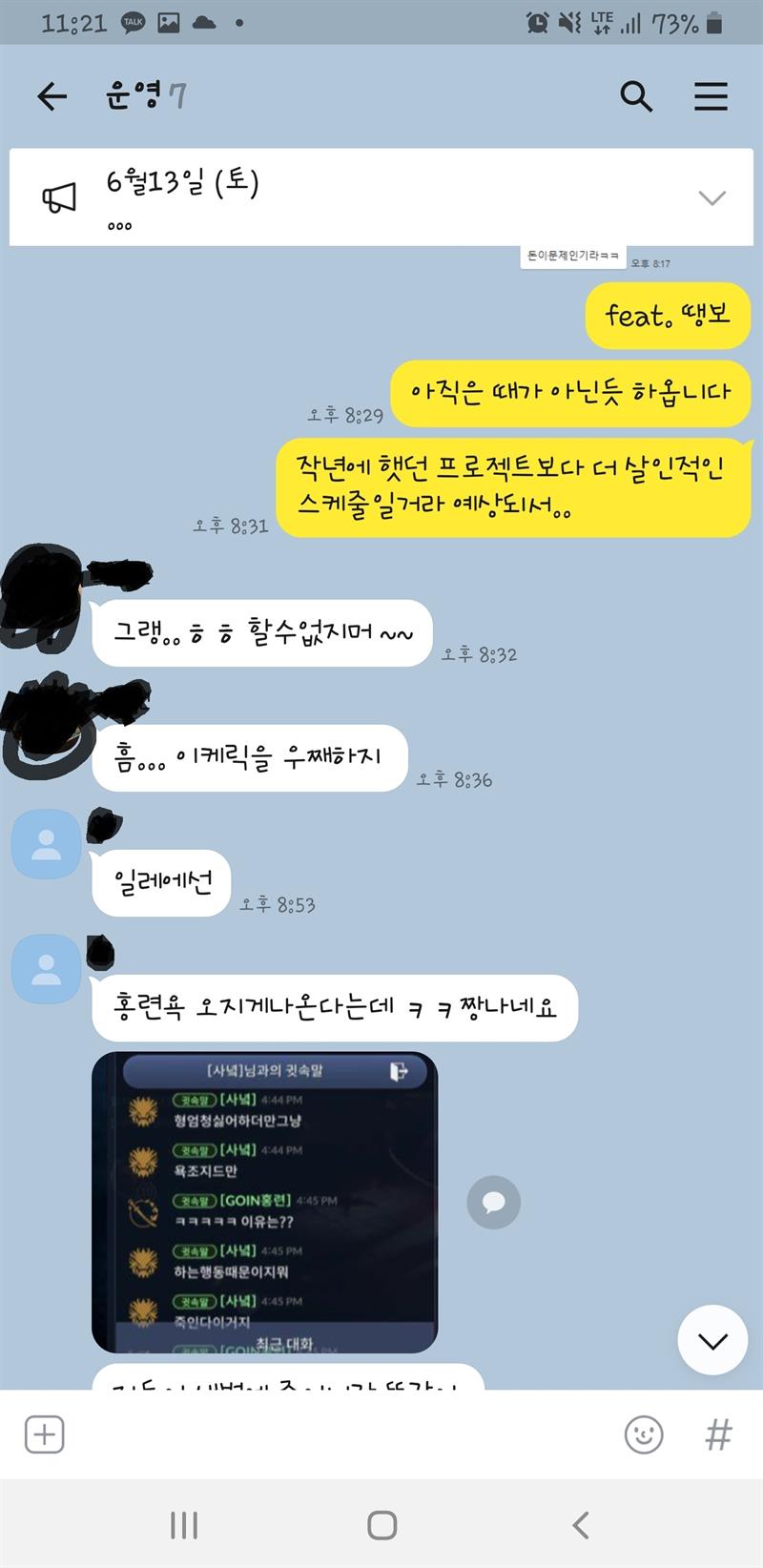
Task: Open the shared whisper screenshot image
Action: pos(264,1202)
